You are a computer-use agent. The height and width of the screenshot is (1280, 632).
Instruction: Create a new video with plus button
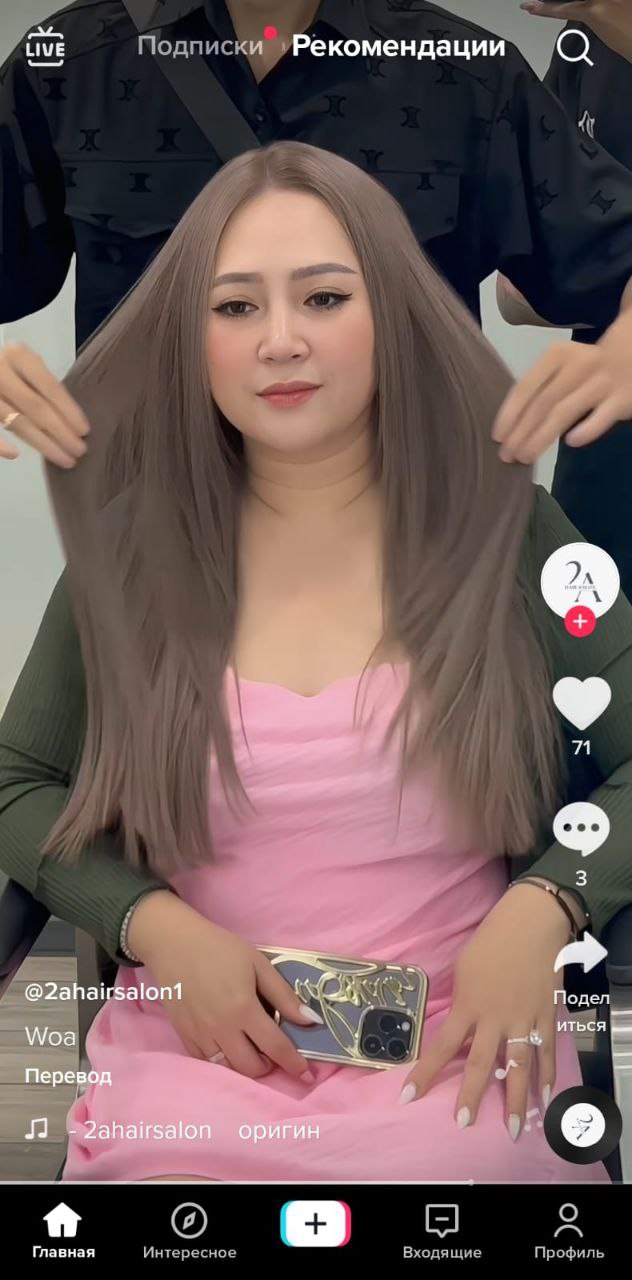point(316,1224)
